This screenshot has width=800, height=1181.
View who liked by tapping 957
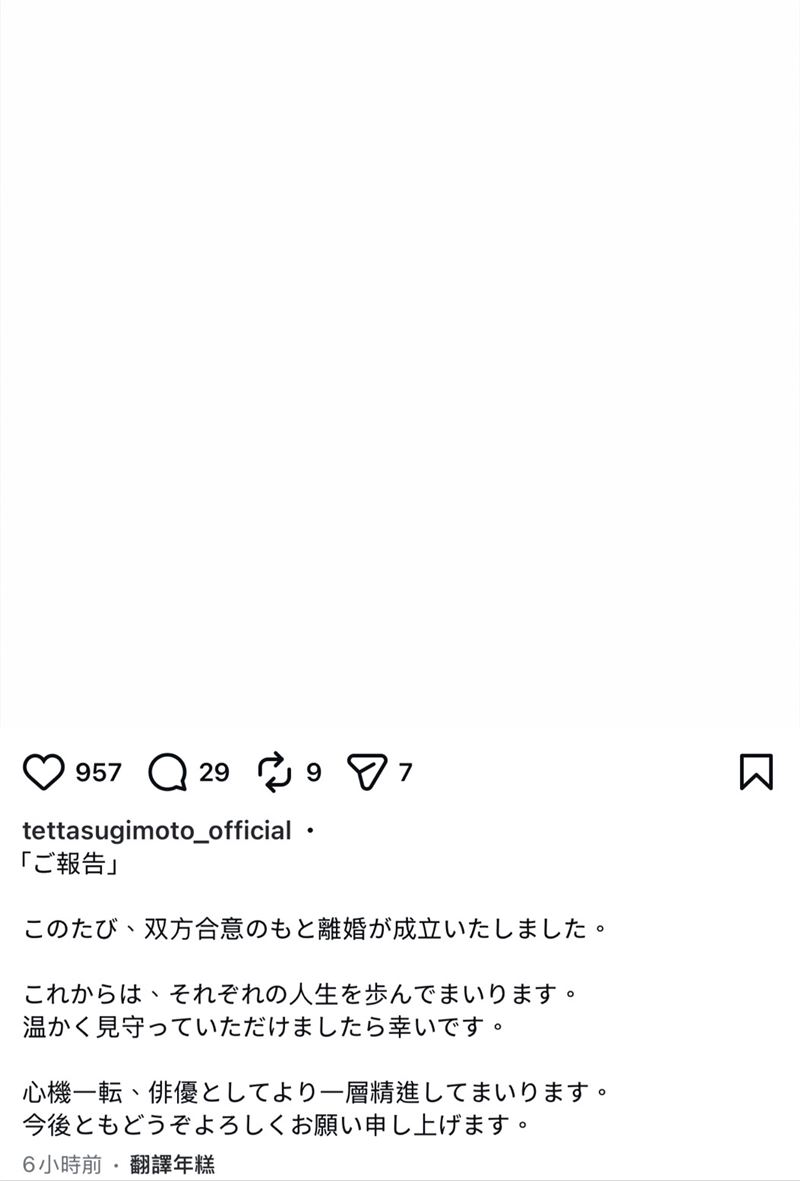click(x=98, y=772)
